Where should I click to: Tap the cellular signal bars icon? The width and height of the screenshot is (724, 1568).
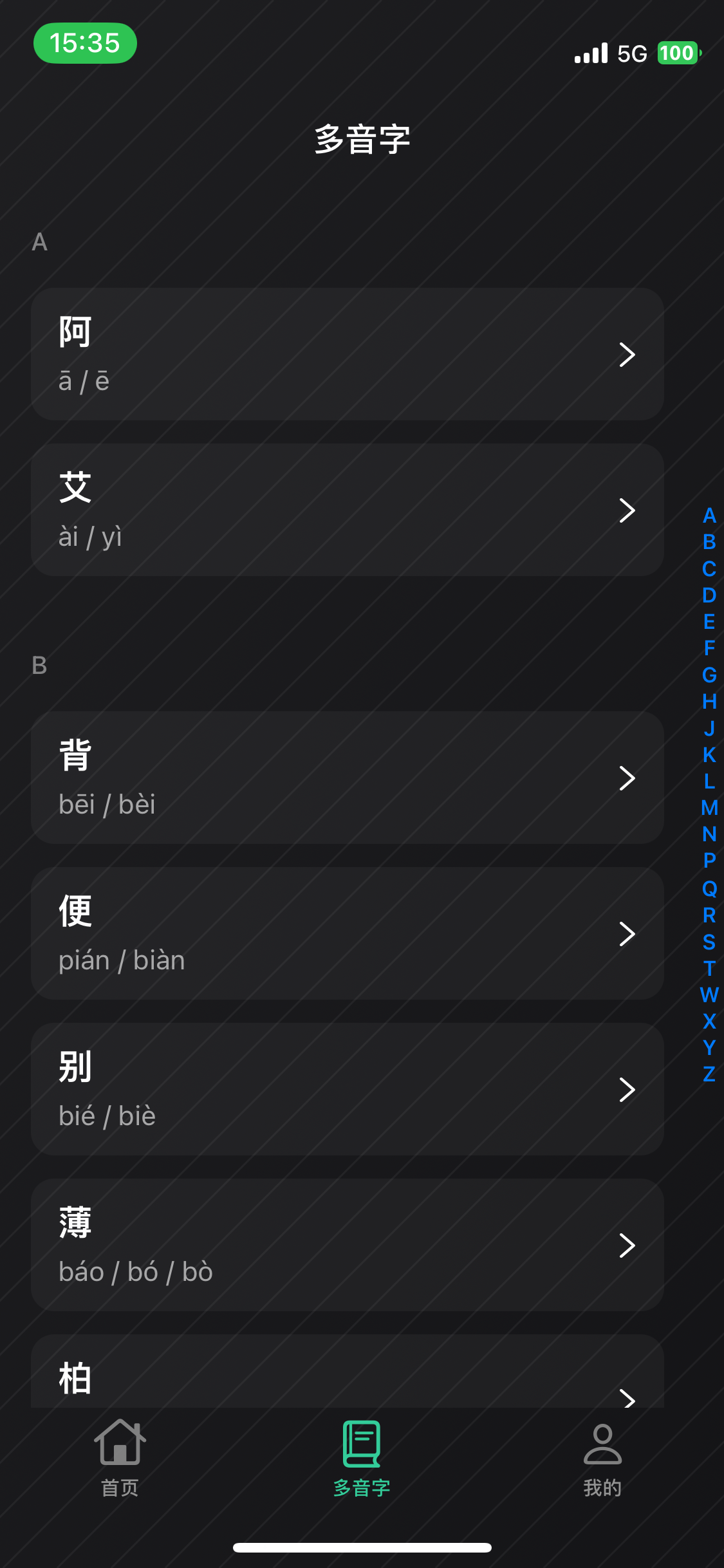pyautogui.click(x=589, y=54)
